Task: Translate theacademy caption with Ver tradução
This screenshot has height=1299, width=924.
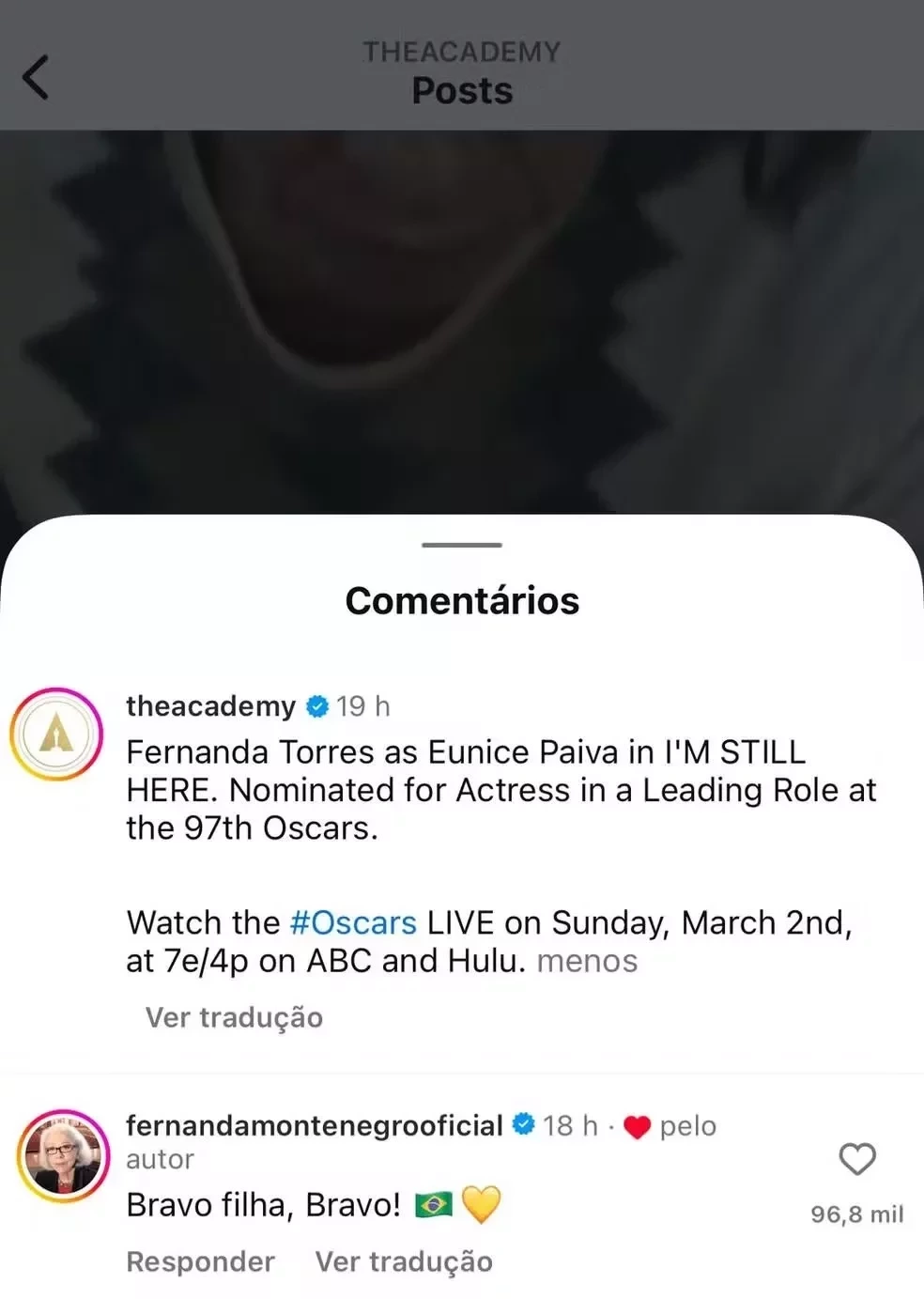Action: tap(234, 1017)
